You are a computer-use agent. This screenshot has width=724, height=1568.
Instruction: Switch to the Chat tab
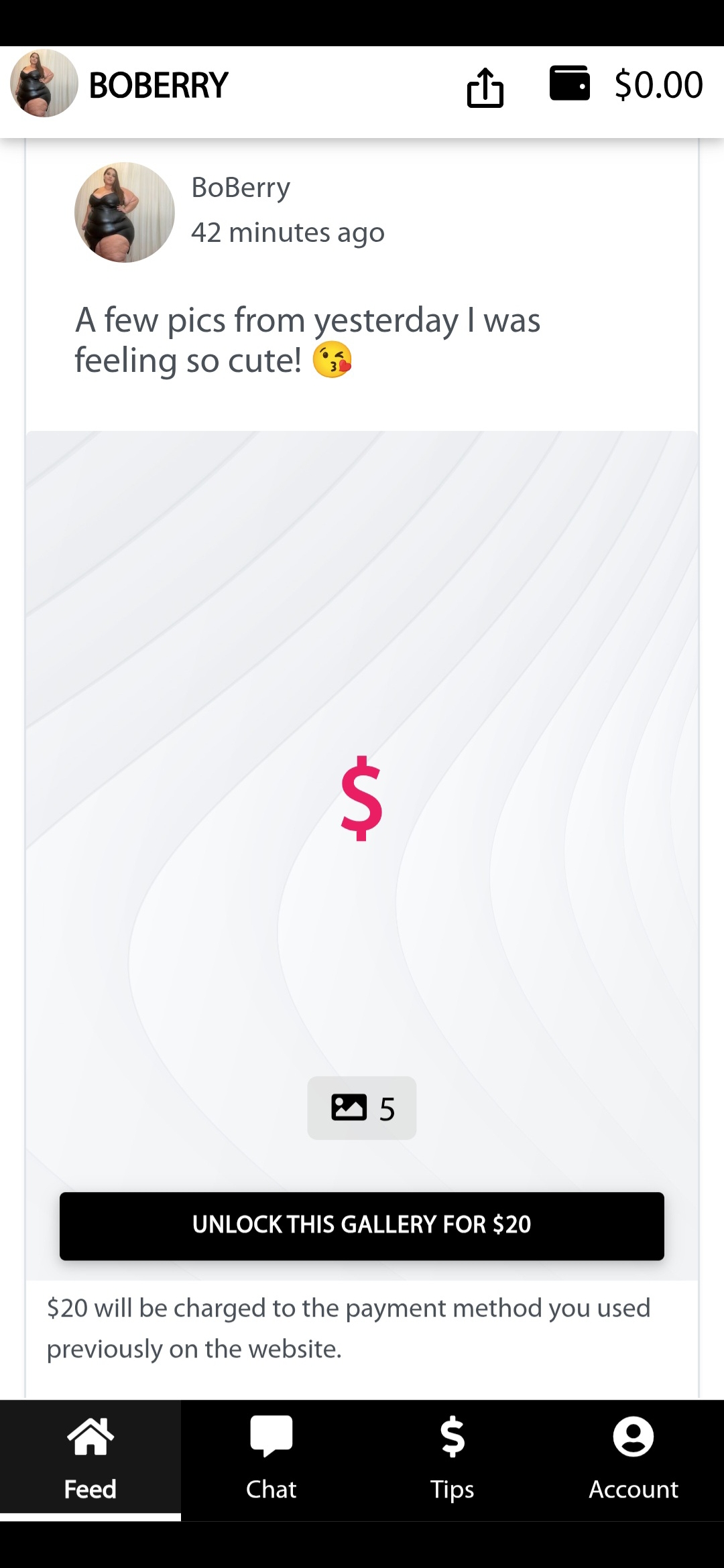[271, 1459]
